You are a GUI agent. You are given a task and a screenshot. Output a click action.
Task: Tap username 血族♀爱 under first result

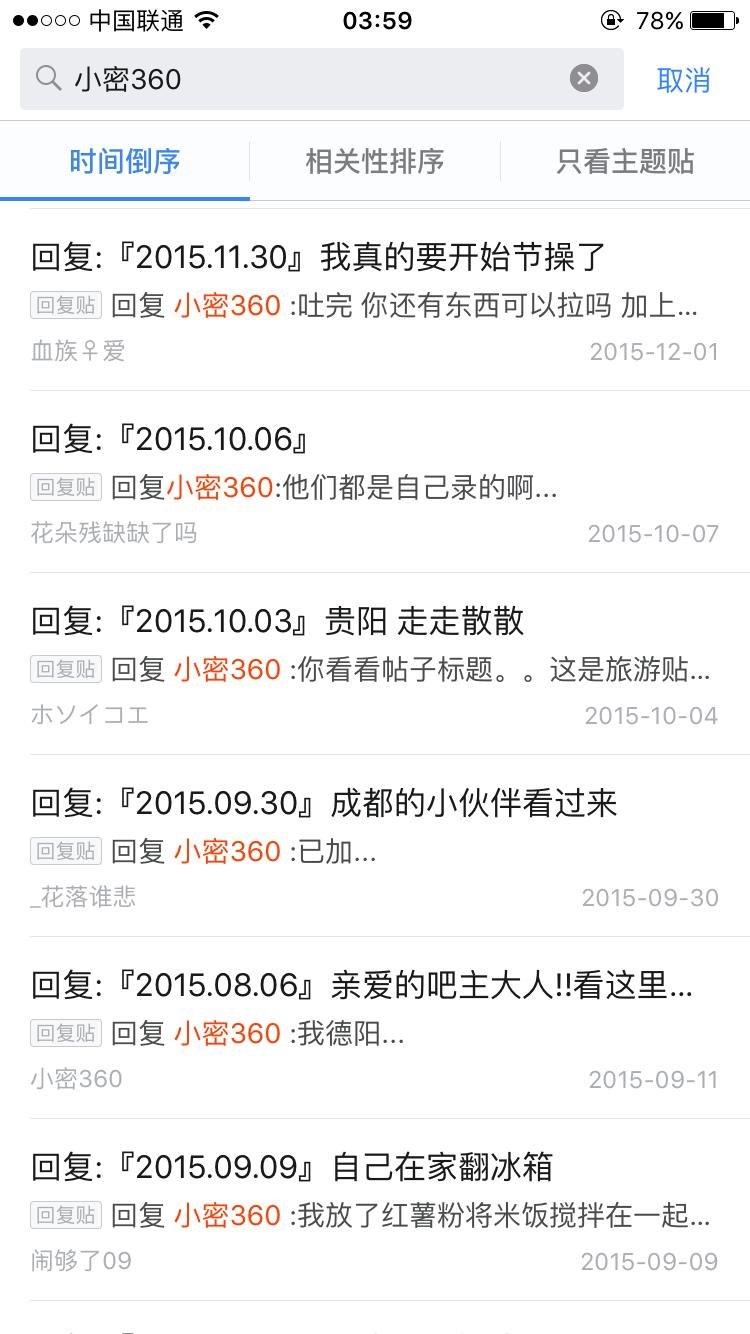click(x=76, y=351)
